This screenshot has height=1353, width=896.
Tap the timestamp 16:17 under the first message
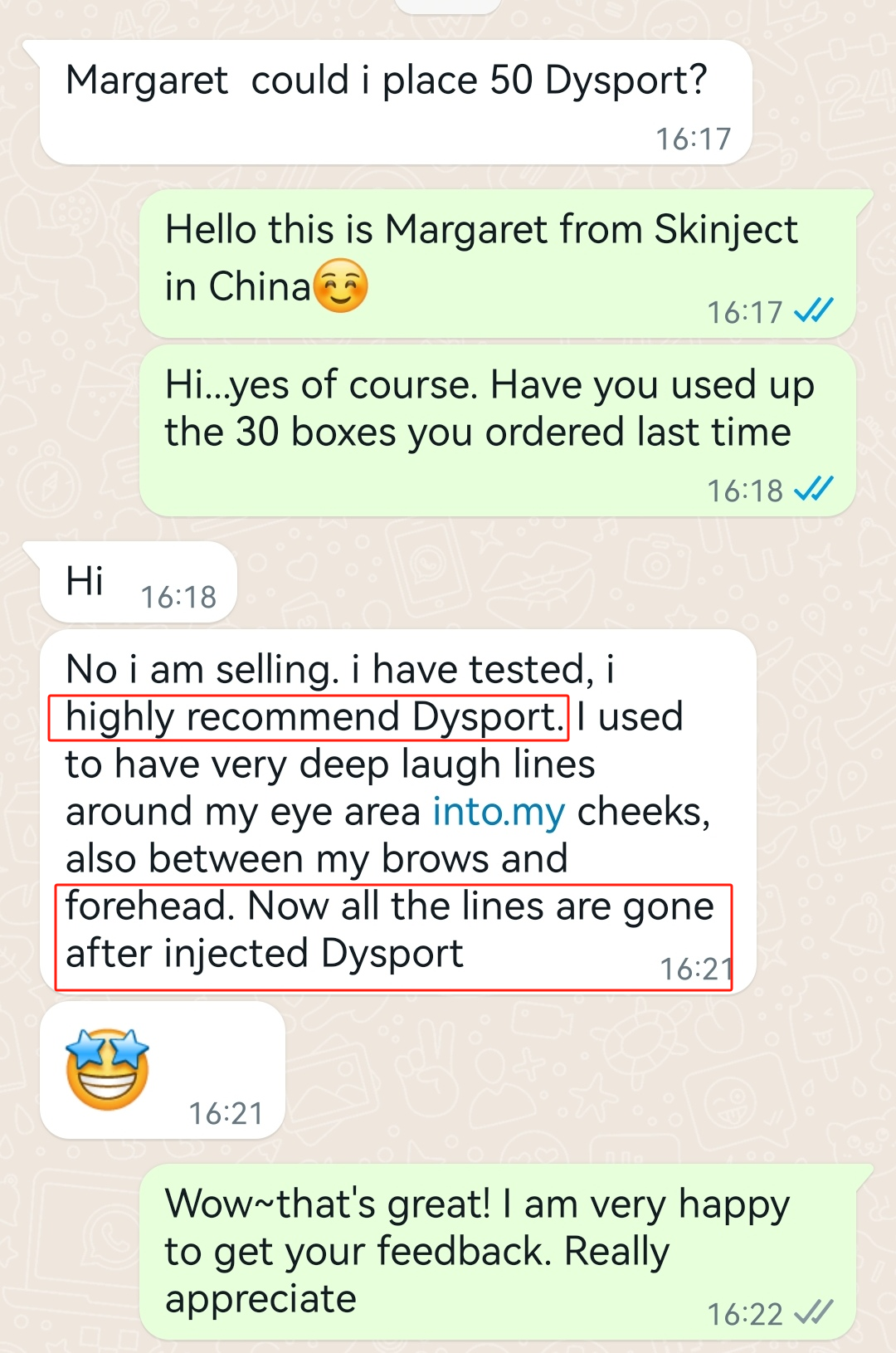point(694,139)
